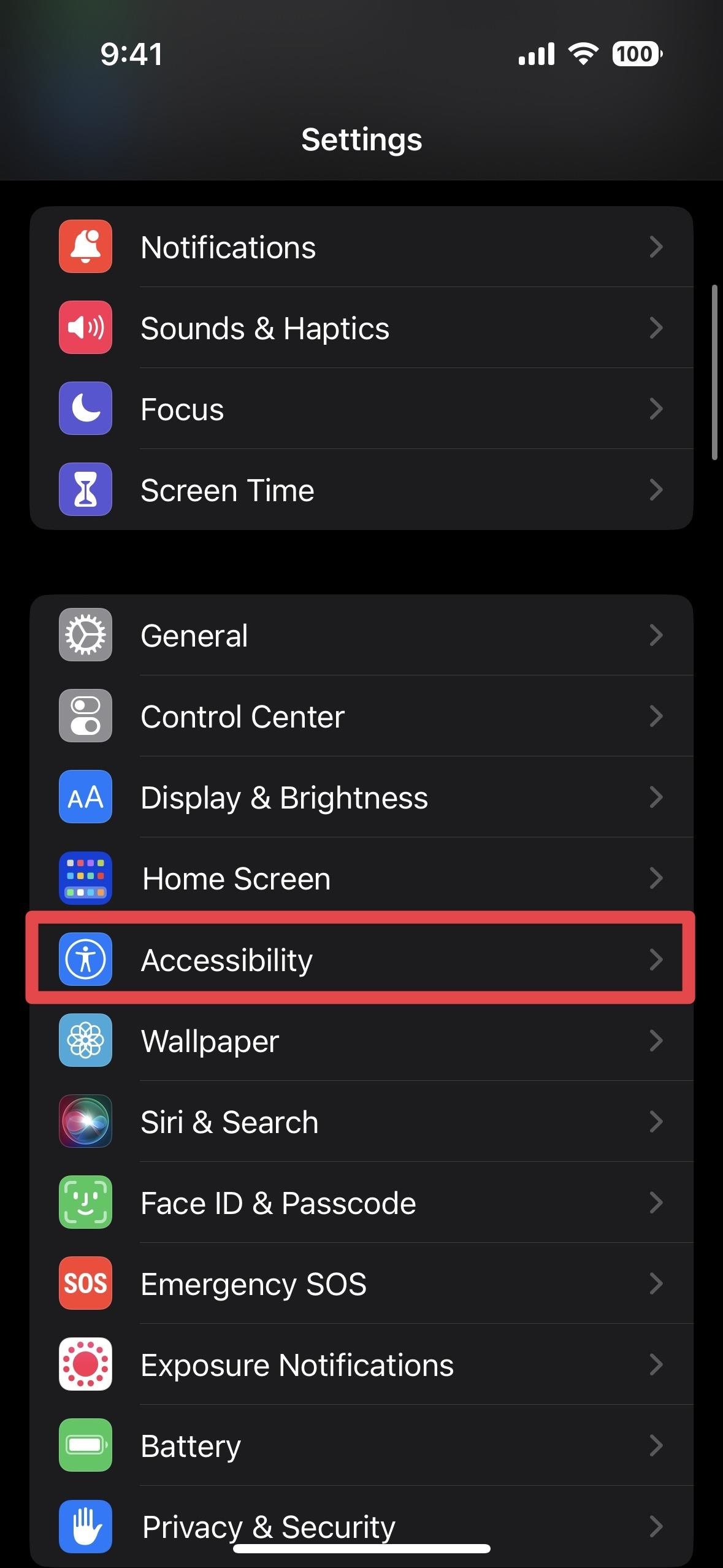Open Siri & Search
The height and width of the screenshot is (1568, 723).
361,1121
